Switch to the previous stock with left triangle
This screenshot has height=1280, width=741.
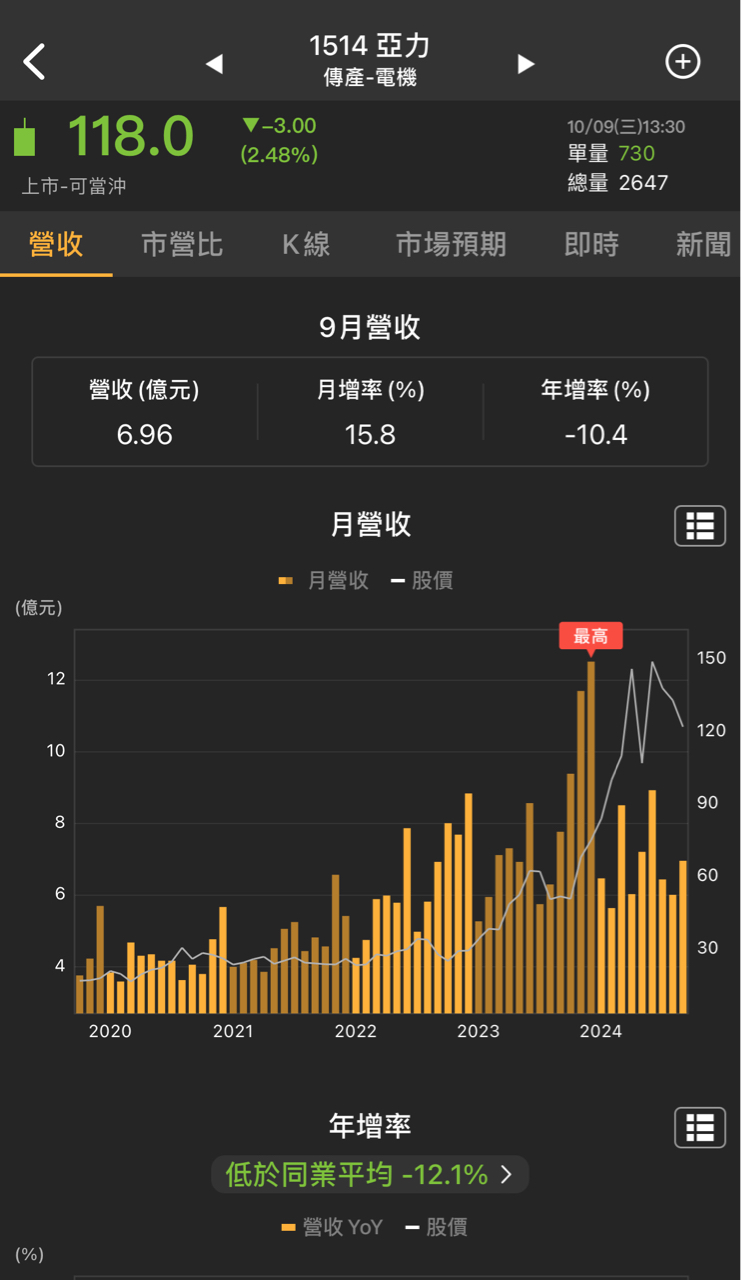click(x=214, y=64)
